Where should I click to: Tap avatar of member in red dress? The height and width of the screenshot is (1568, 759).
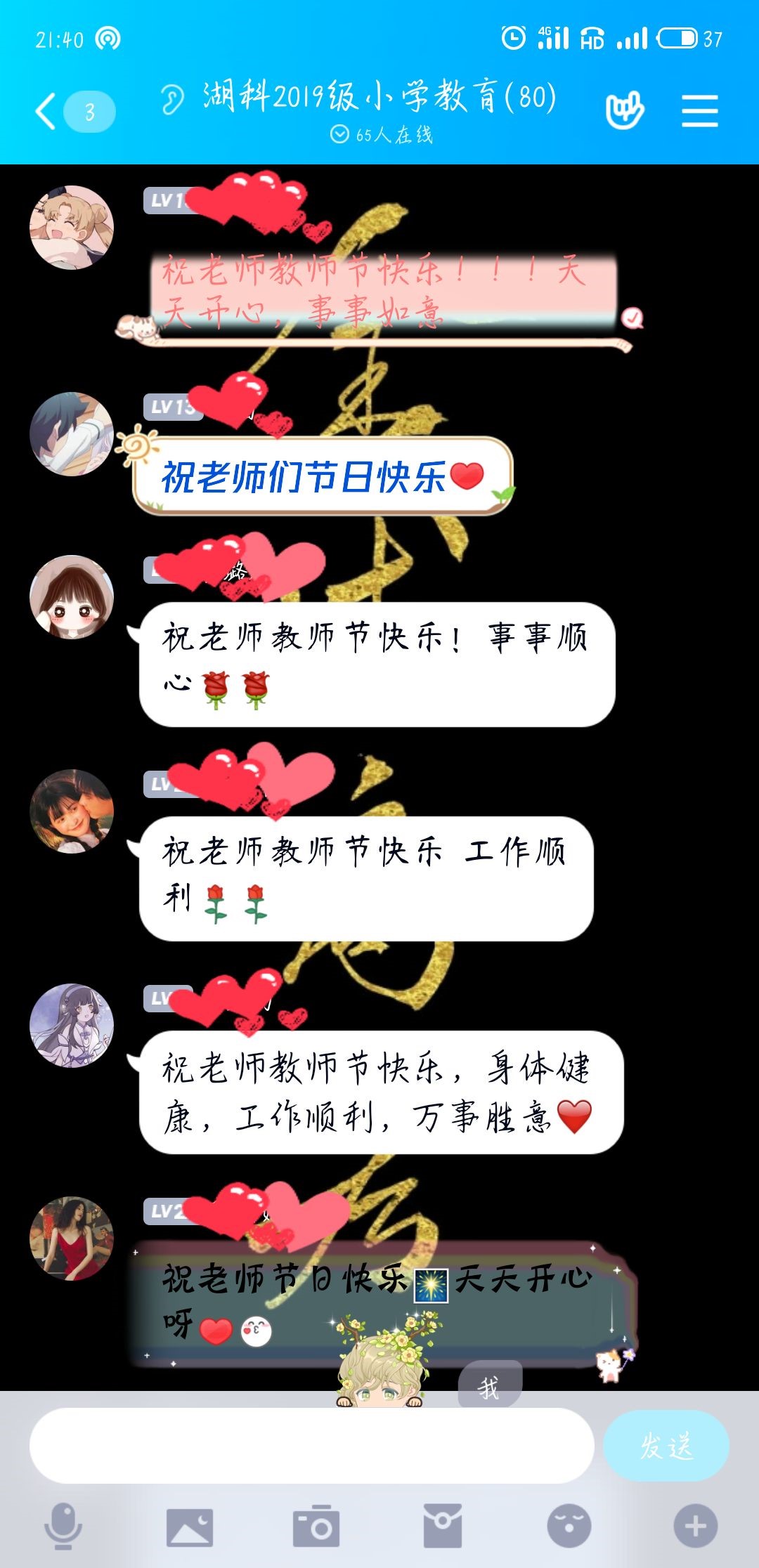click(72, 1239)
